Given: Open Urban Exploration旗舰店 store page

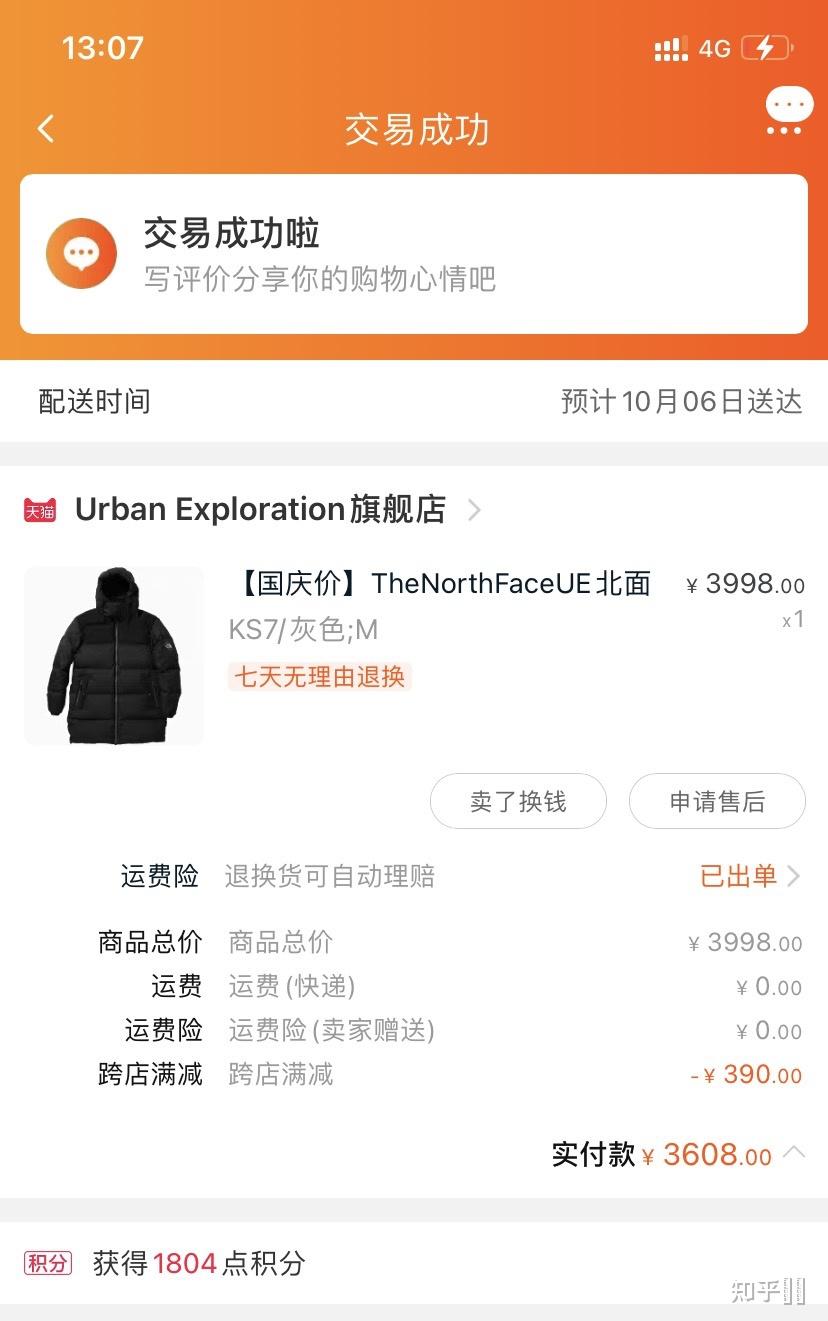Looking at the screenshot, I should click(x=260, y=510).
